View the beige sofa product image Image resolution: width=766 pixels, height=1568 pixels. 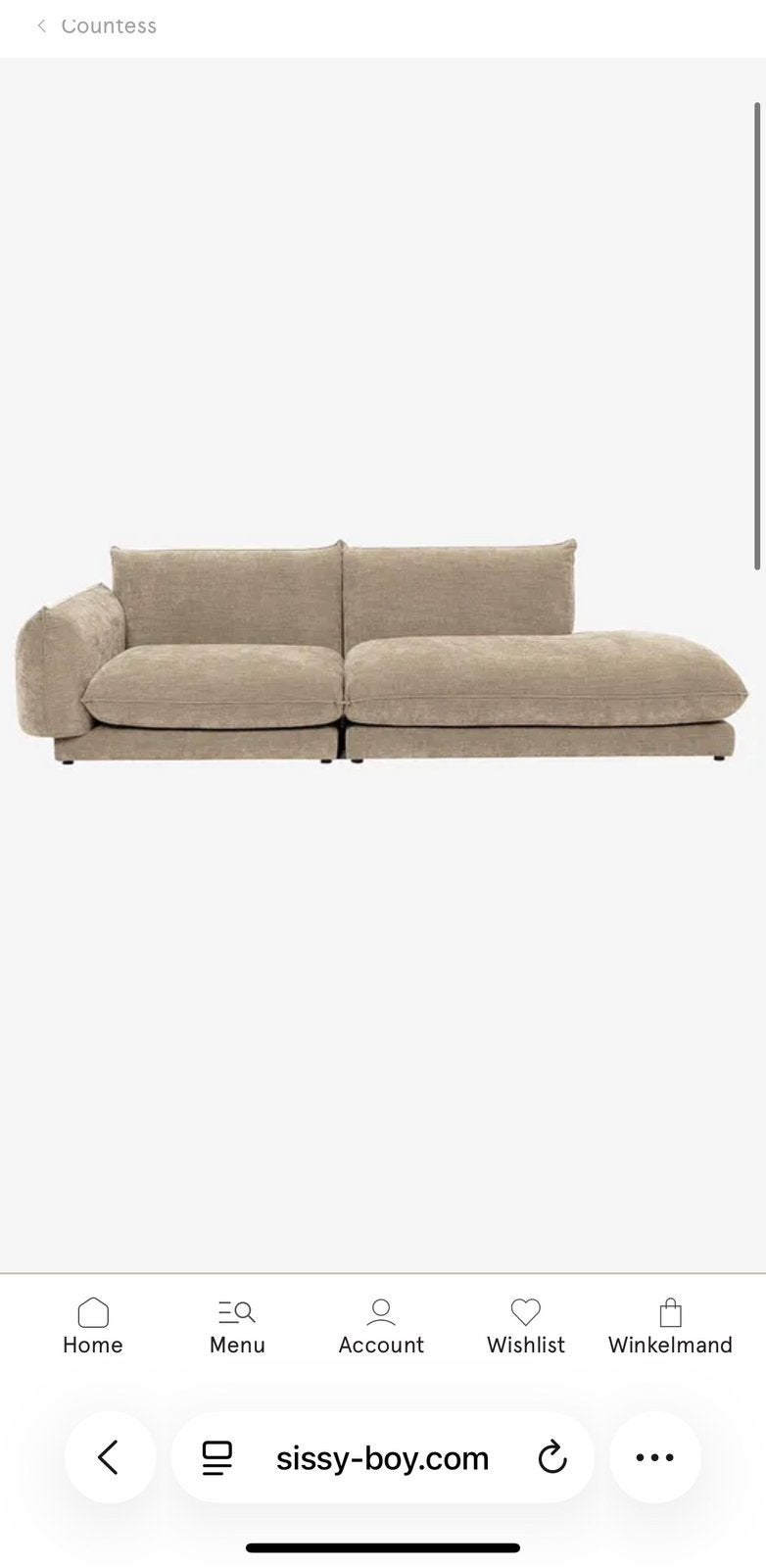point(382,651)
